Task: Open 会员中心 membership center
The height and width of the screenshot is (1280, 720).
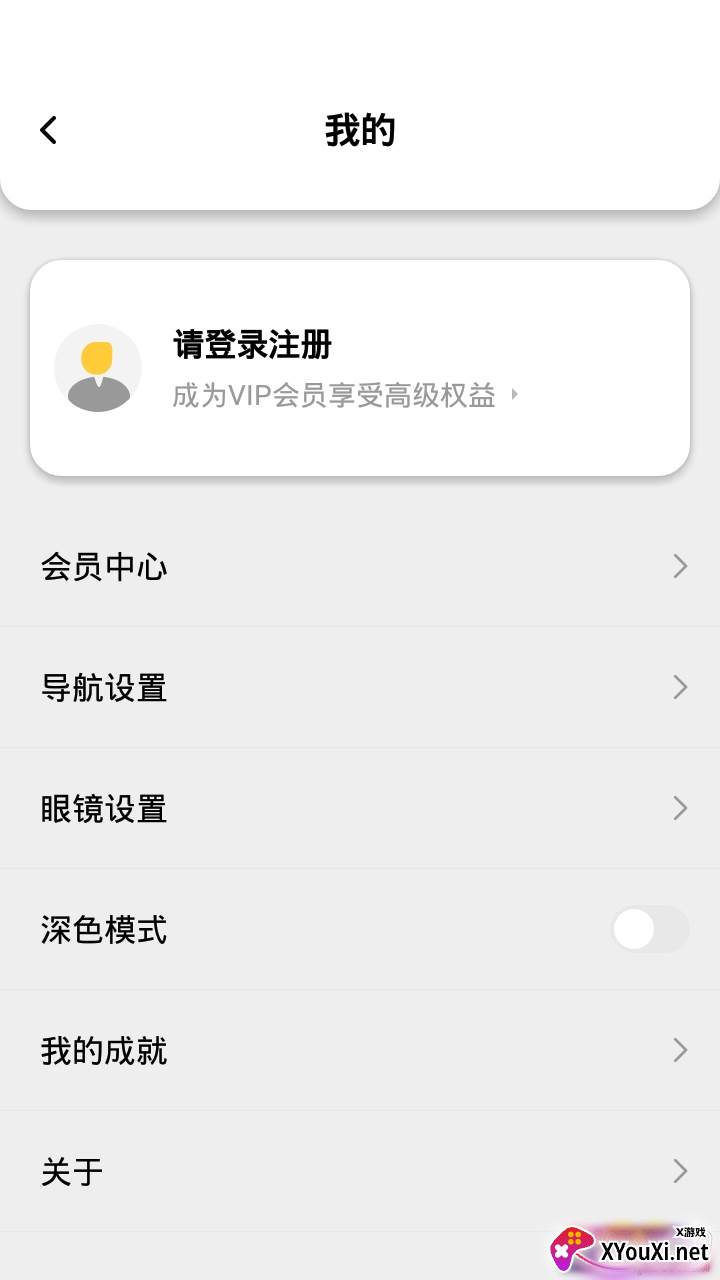Action: click(x=360, y=567)
